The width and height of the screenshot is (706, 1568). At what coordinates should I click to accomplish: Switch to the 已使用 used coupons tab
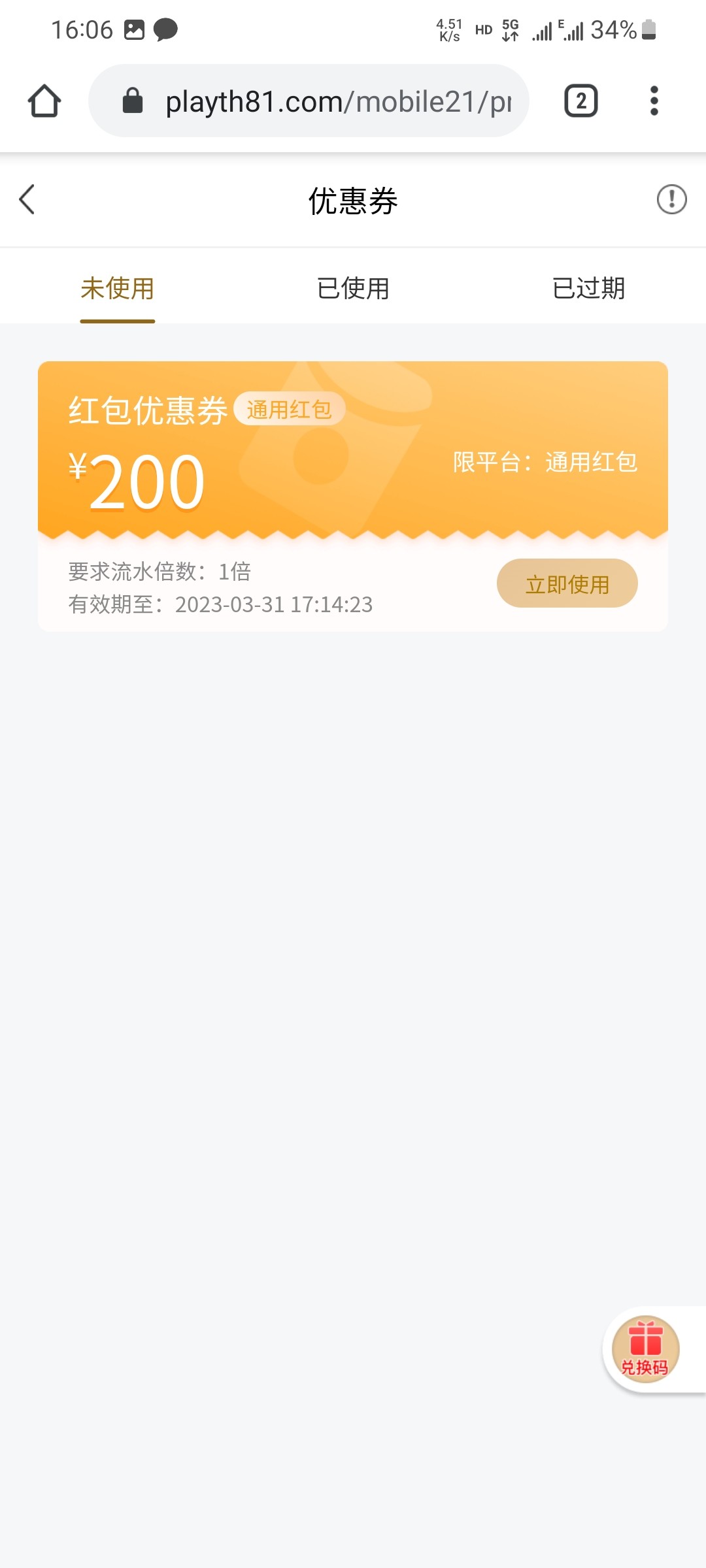(x=352, y=287)
